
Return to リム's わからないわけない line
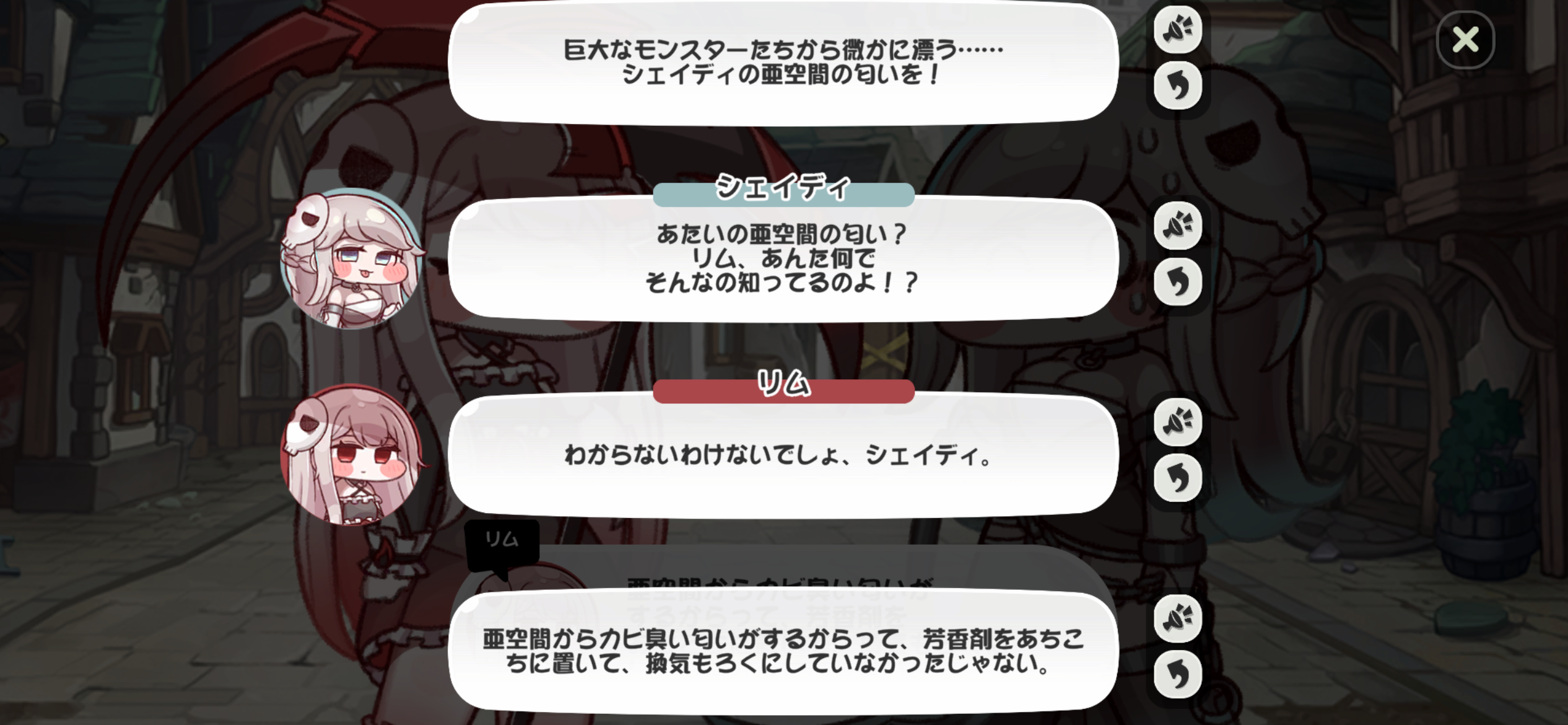[x=1178, y=478]
